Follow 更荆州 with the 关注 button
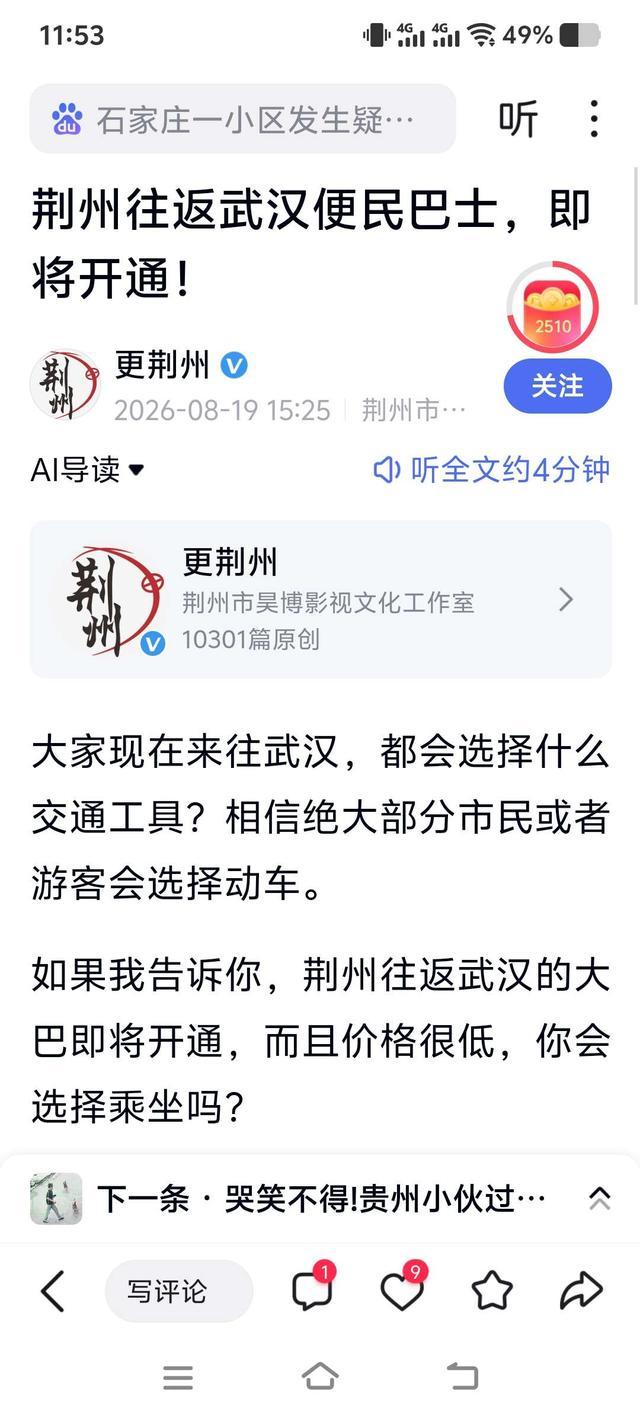 tap(557, 386)
